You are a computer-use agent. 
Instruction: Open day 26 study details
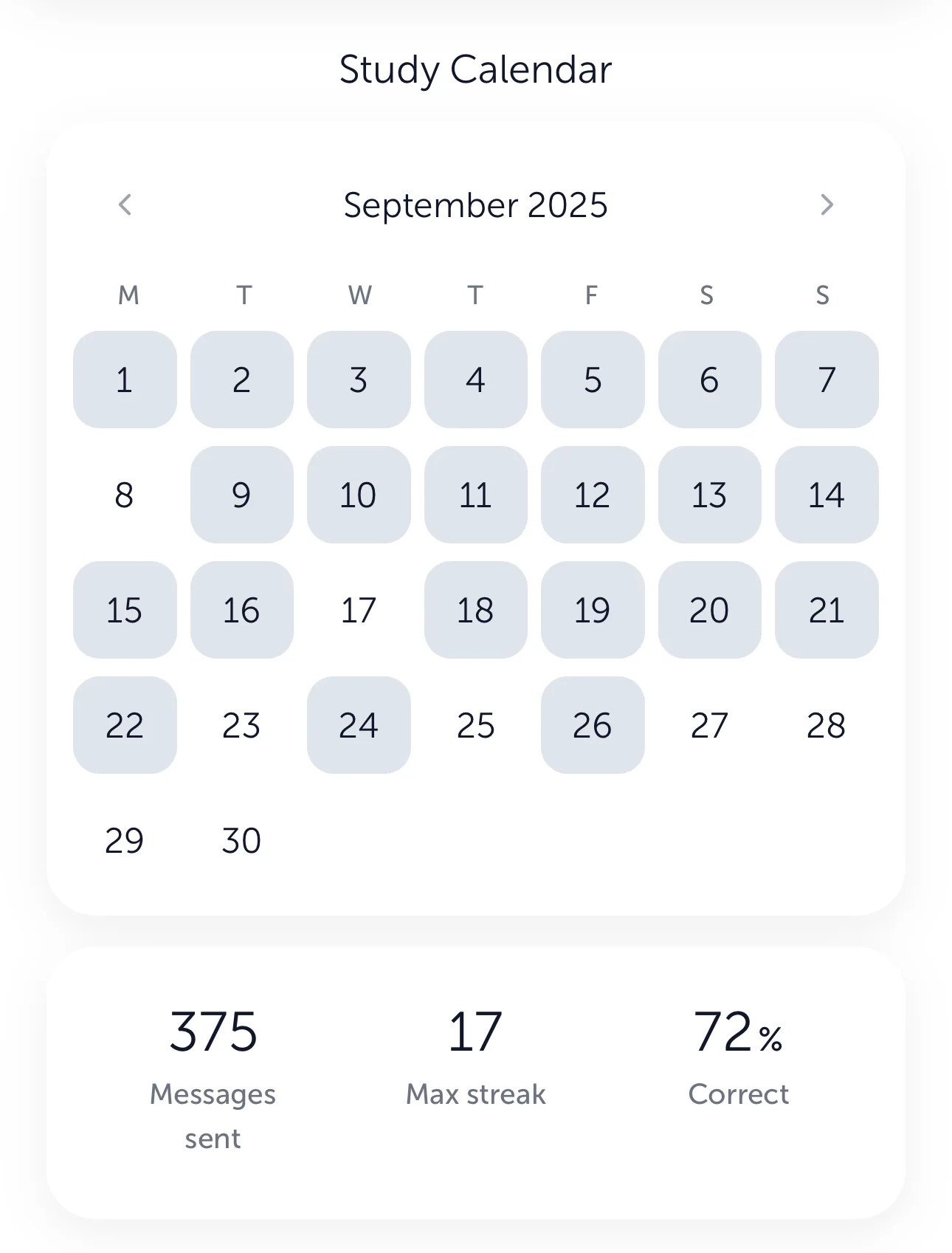[593, 725]
